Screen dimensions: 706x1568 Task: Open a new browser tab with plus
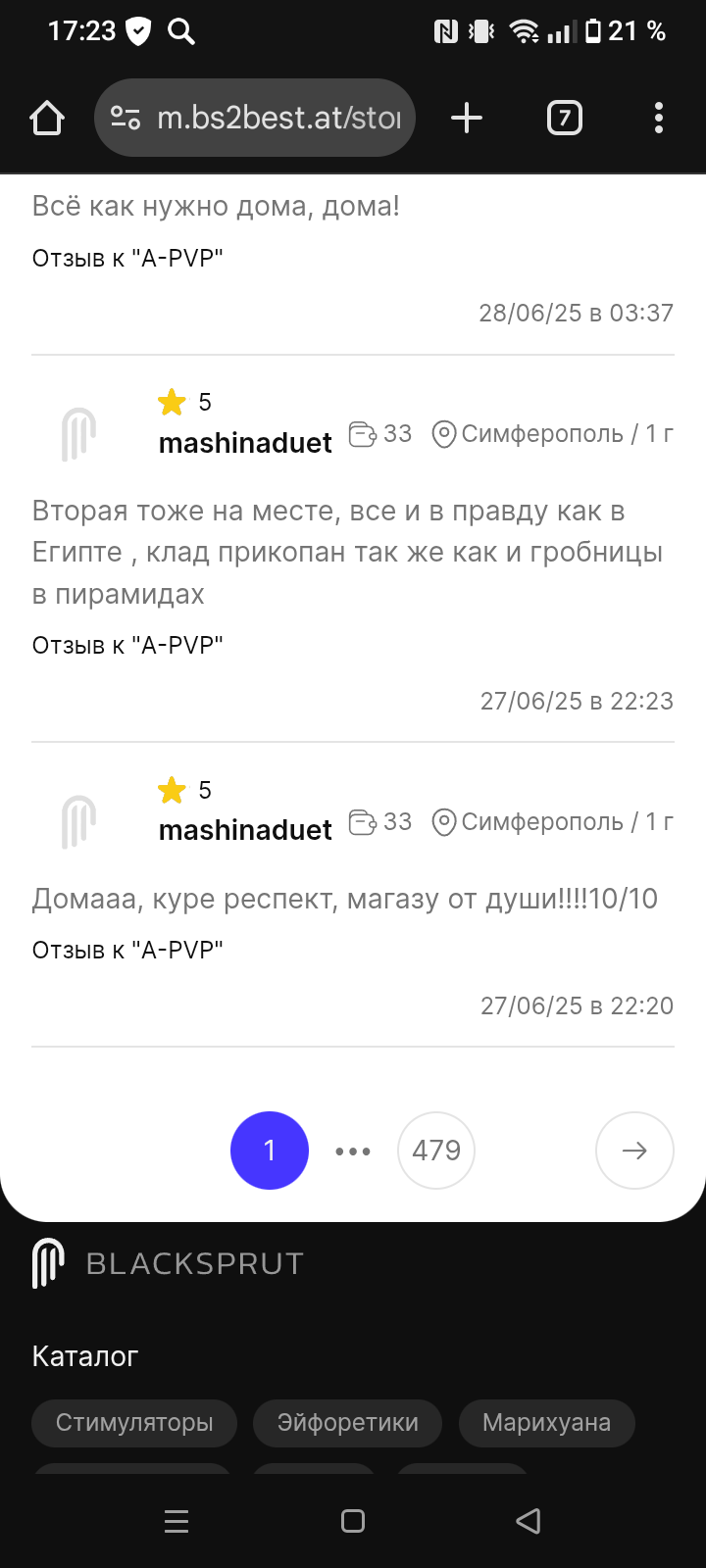coord(467,119)
